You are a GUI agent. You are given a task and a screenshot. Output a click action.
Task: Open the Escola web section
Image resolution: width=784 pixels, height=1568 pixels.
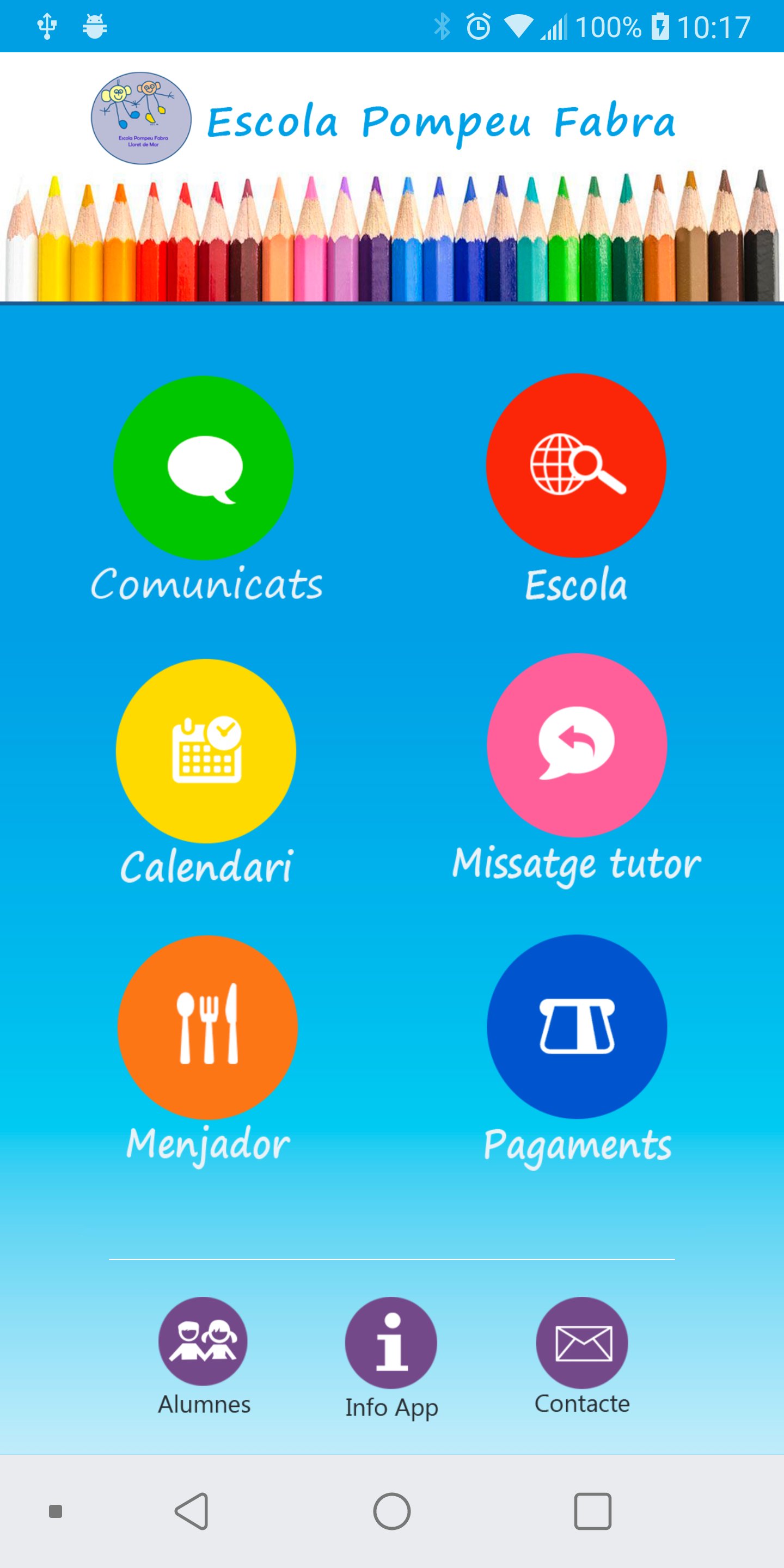pos(576,465)
